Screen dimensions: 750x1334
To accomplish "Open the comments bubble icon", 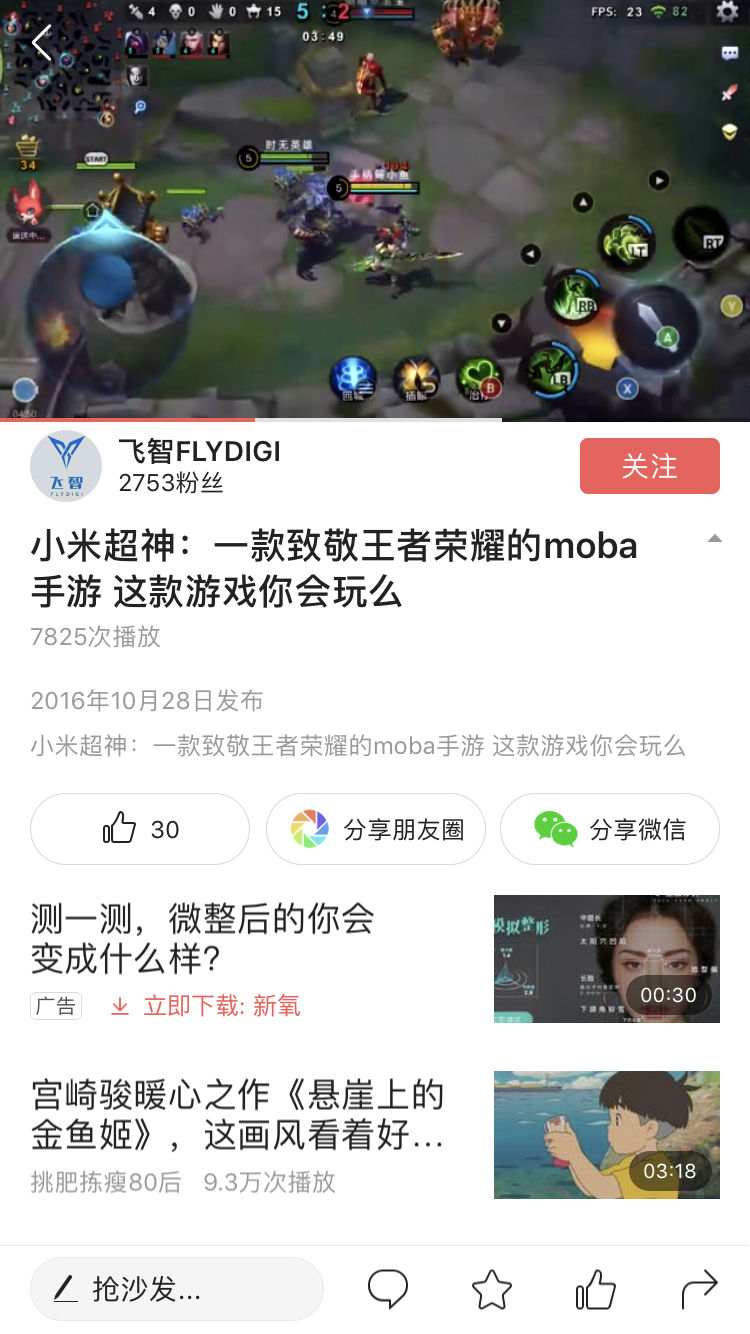I will (x=388, y=1289).
